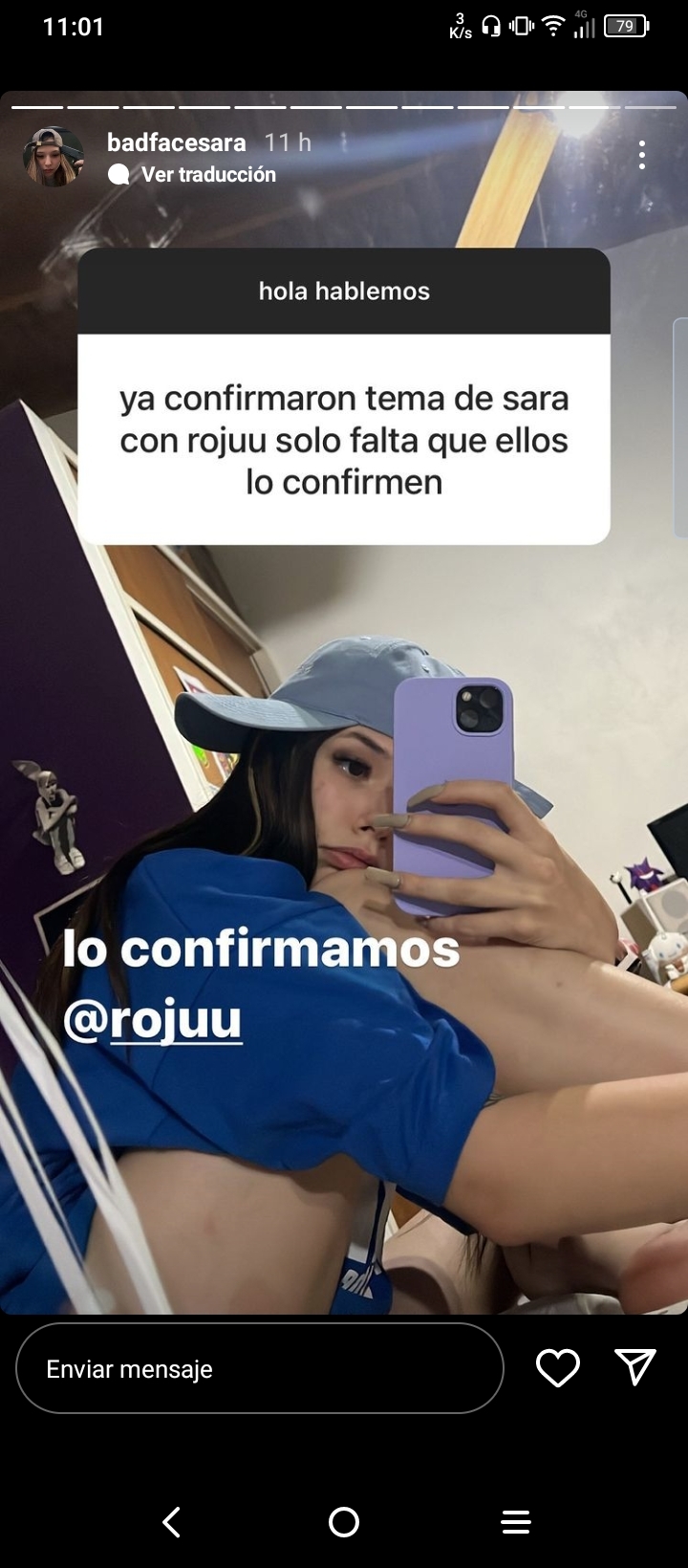The image size is (688, 1568).
Task: Open the @rojuu mention
Action: tap(153, 1019)
